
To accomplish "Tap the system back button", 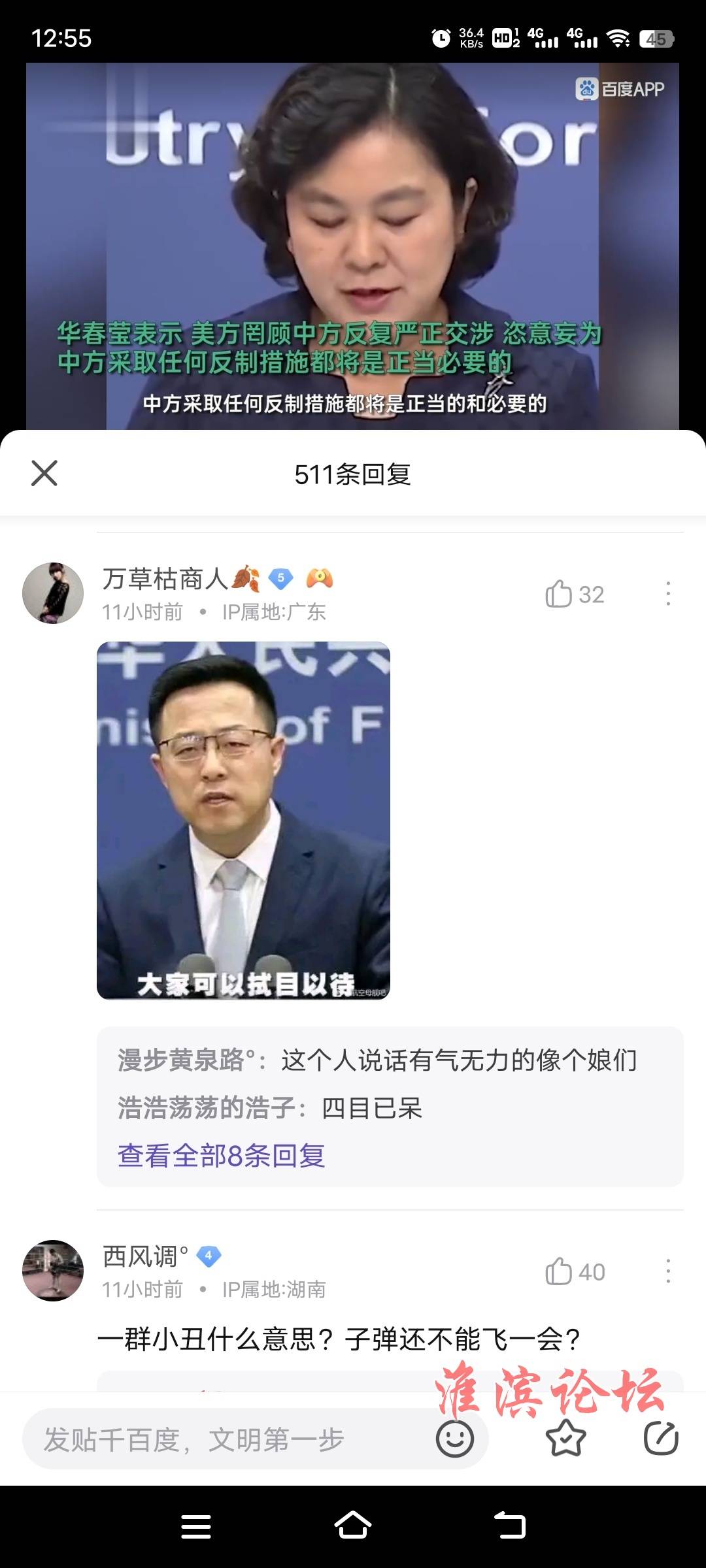I will click(510, 1526).
